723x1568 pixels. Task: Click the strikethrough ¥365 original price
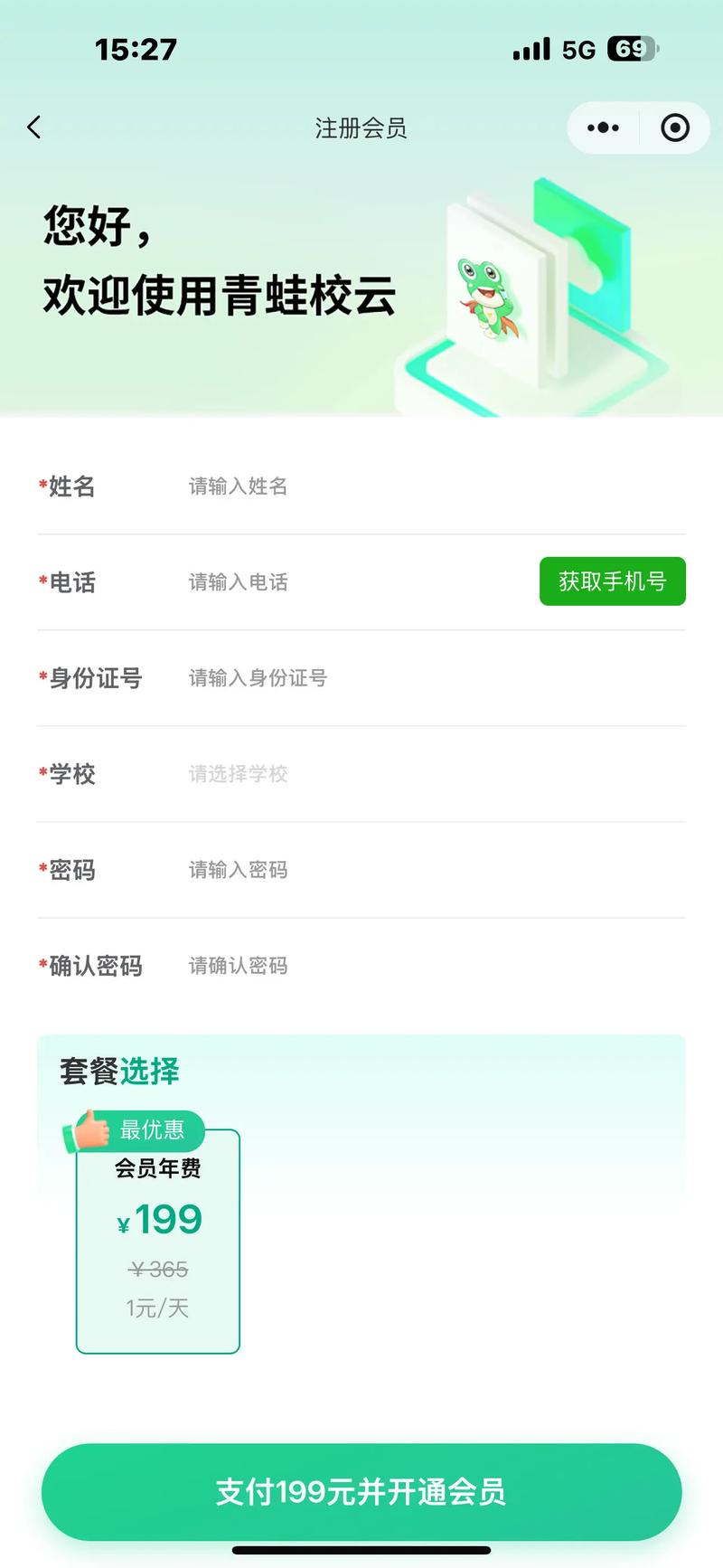point(157,1270)
